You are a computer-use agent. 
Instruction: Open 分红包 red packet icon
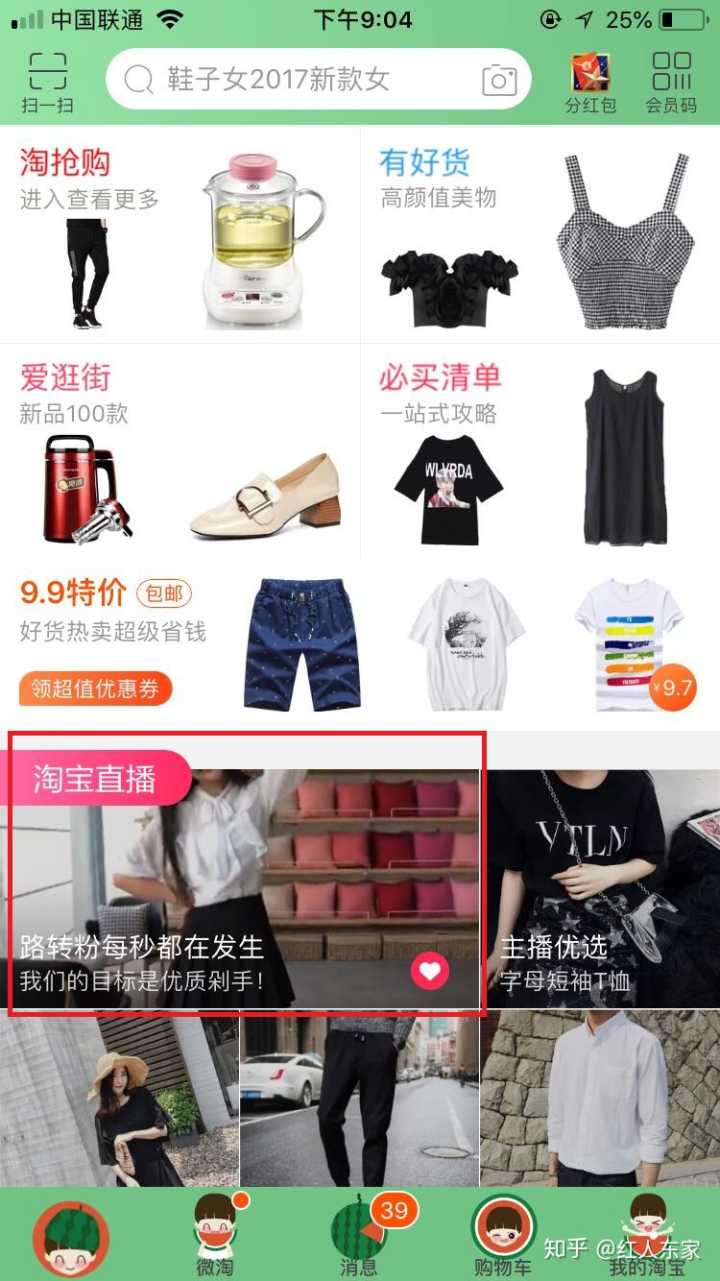click(x=590, y=82)
